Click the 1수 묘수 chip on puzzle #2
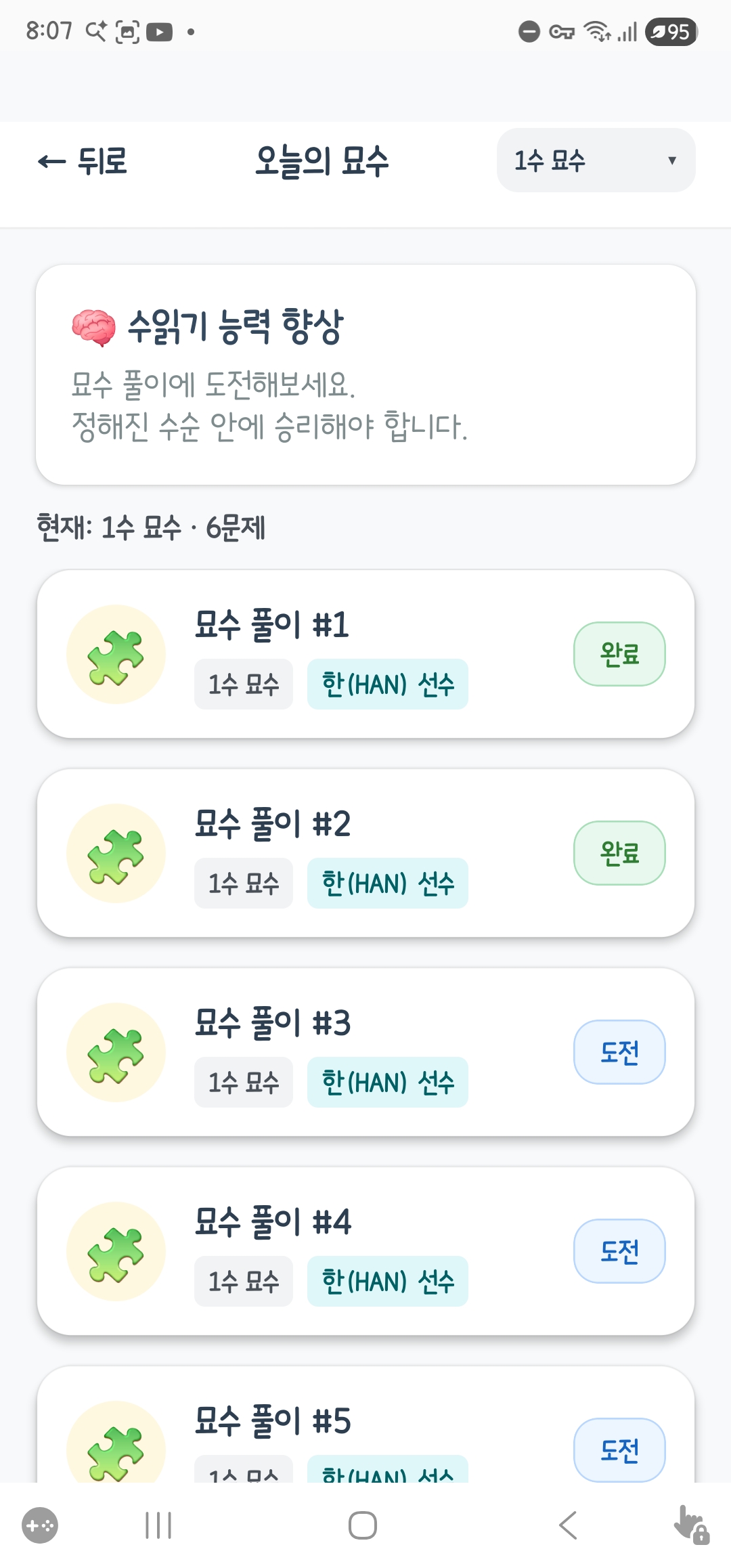Image resolution: width=731 pixels, height=1568 pixels. [243, 883]
